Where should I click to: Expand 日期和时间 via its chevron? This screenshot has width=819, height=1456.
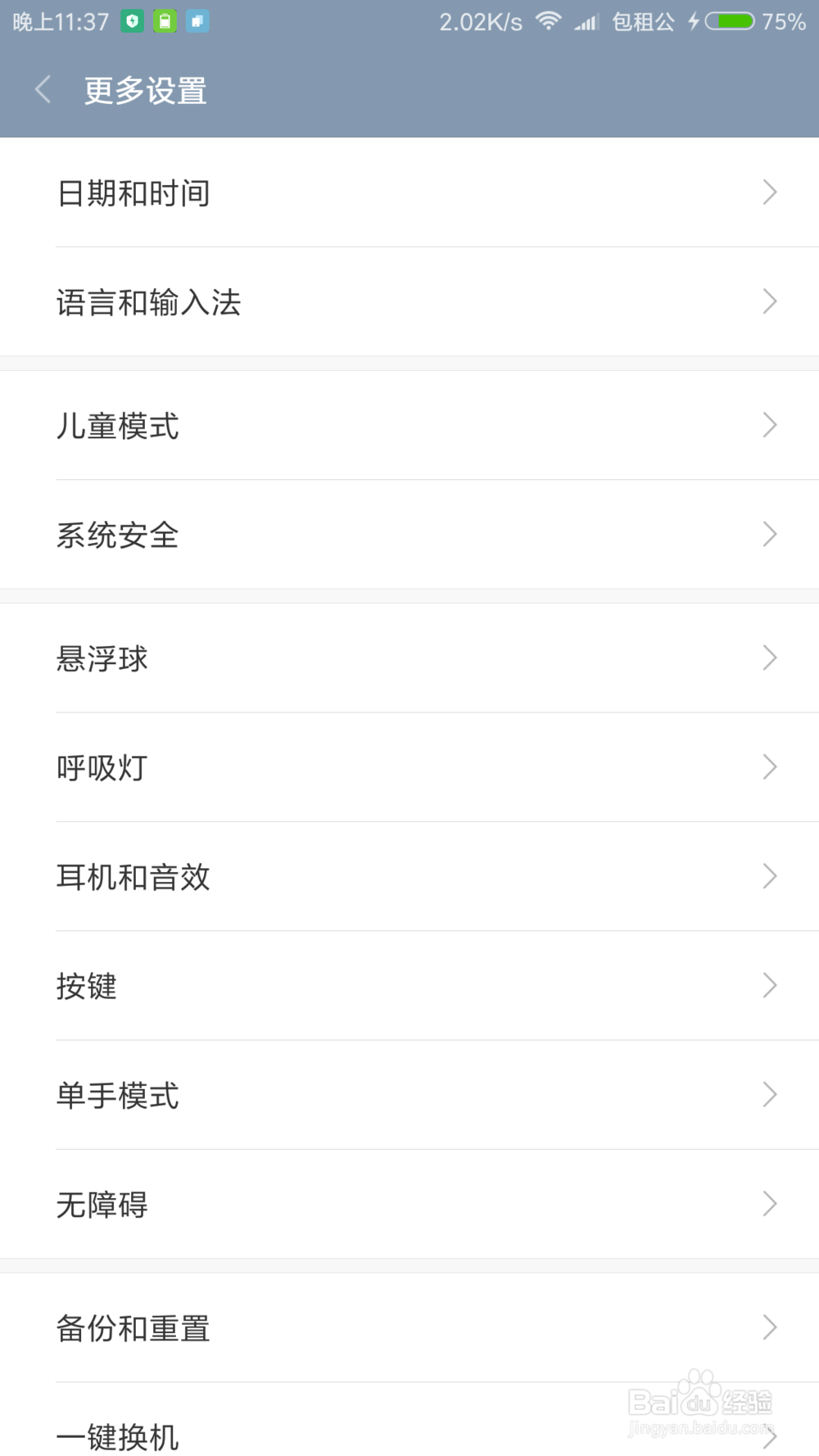pos(768,192)
